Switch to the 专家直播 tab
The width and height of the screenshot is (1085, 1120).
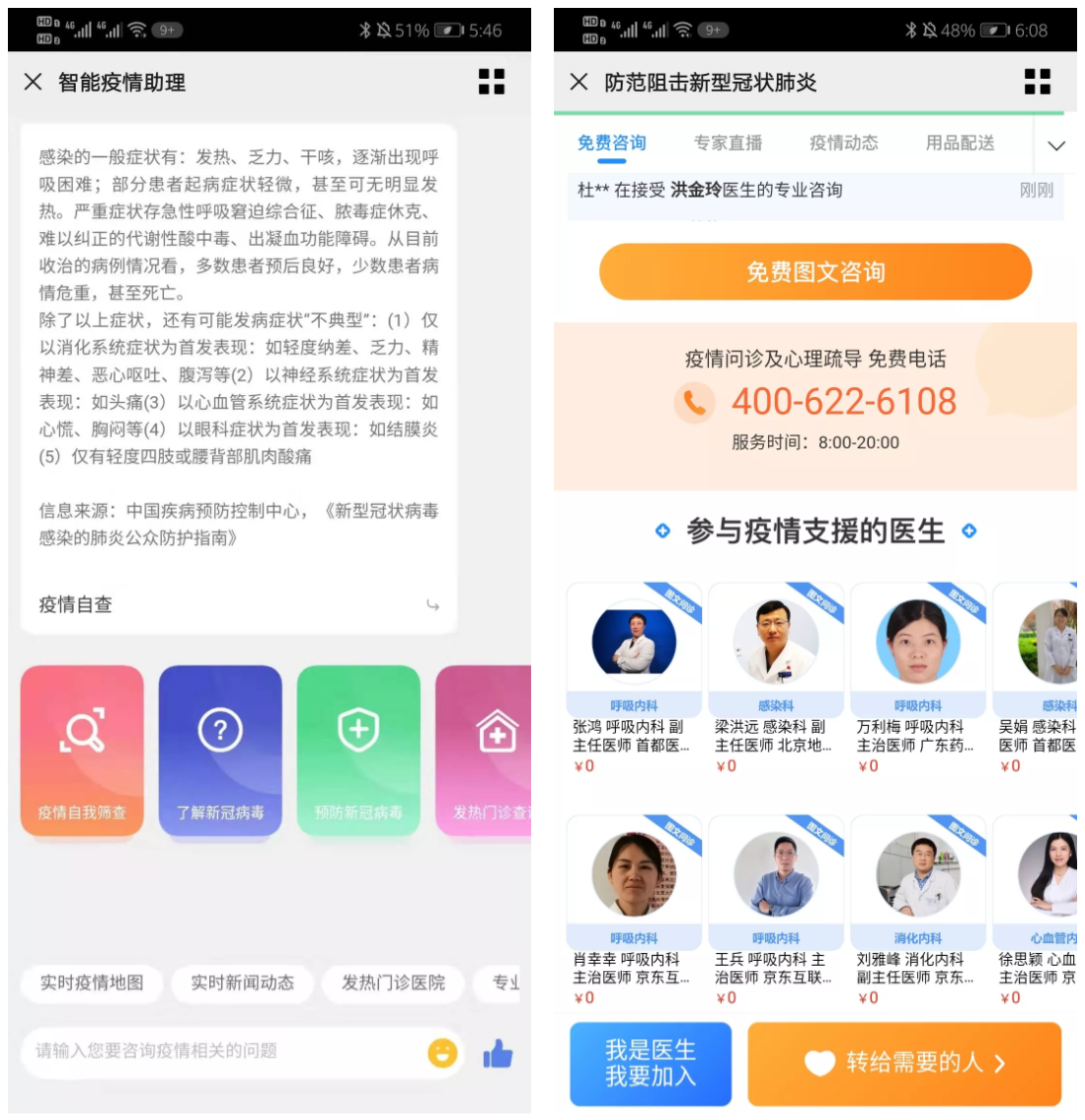pos(728,143)
